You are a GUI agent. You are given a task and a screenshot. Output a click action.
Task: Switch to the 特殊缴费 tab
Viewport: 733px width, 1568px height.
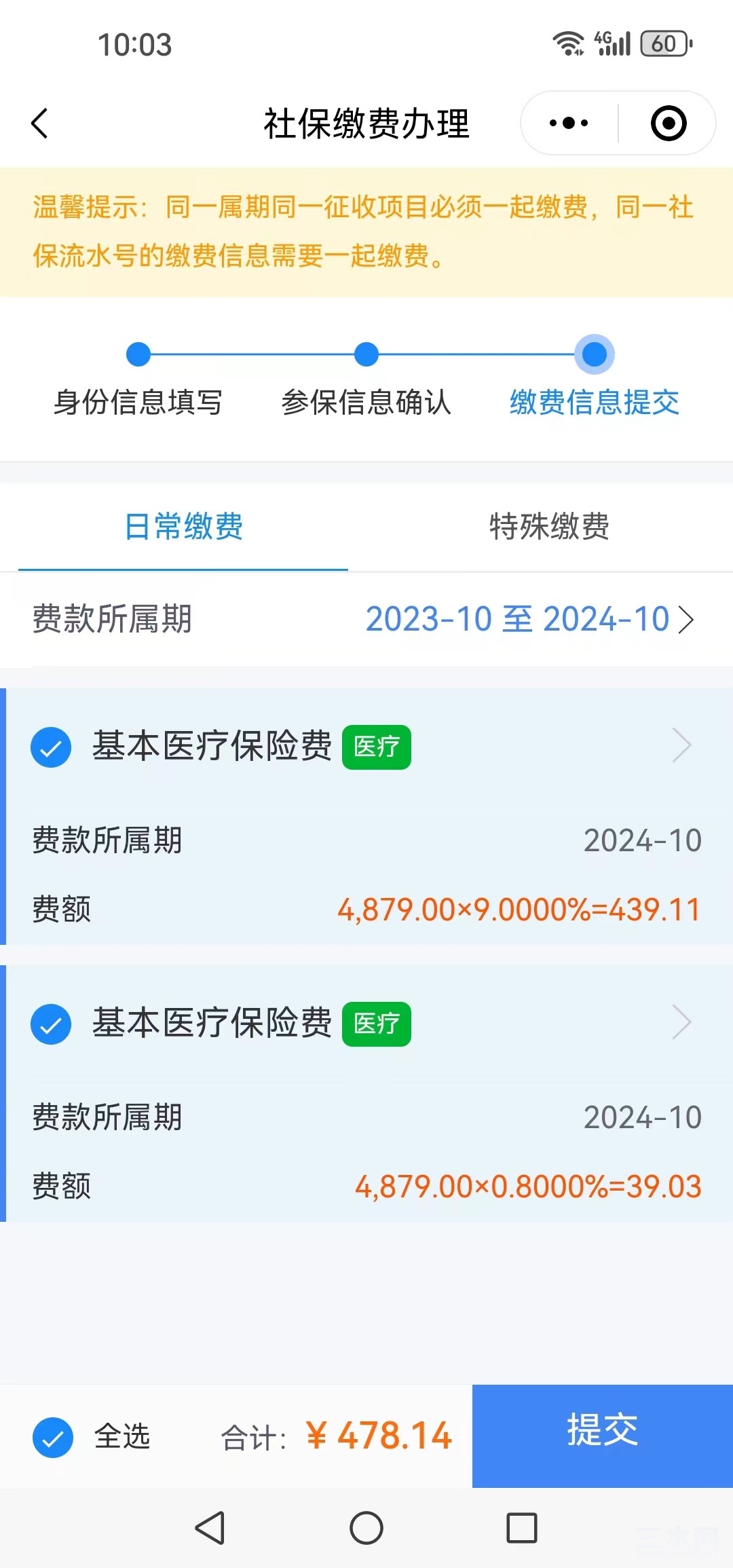[549, 527]
